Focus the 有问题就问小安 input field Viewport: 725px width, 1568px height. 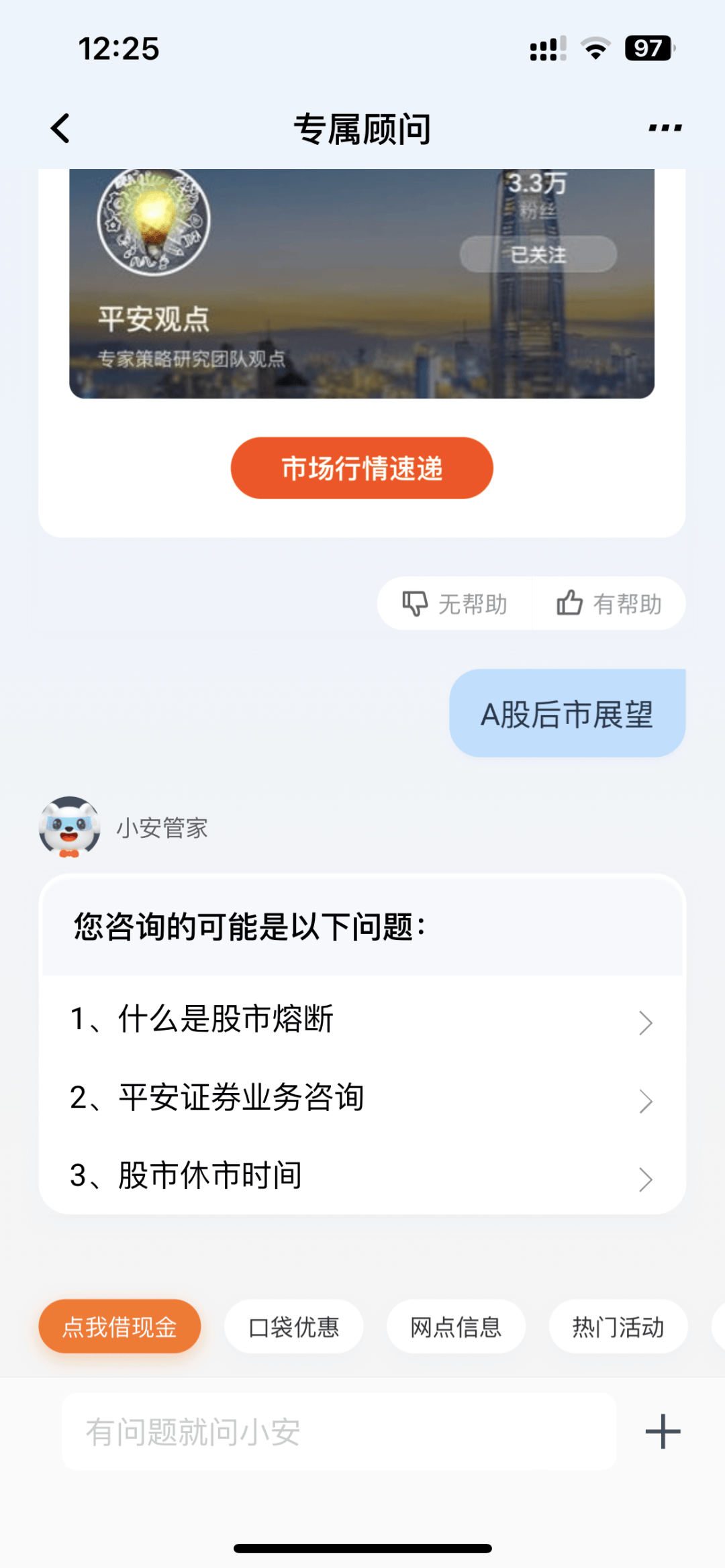click(x=339, y=1431)
